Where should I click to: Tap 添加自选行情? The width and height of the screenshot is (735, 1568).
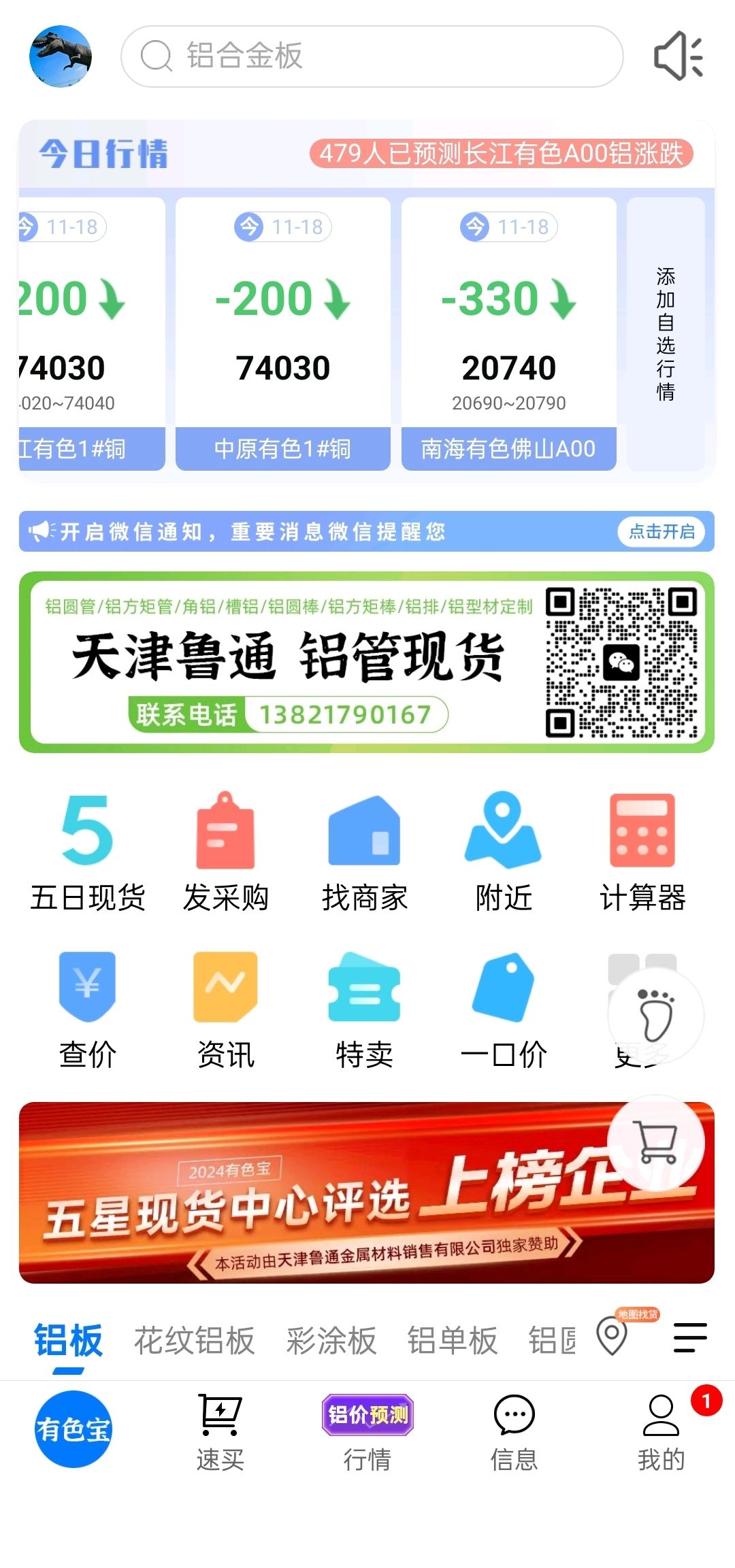coord(666,333)
